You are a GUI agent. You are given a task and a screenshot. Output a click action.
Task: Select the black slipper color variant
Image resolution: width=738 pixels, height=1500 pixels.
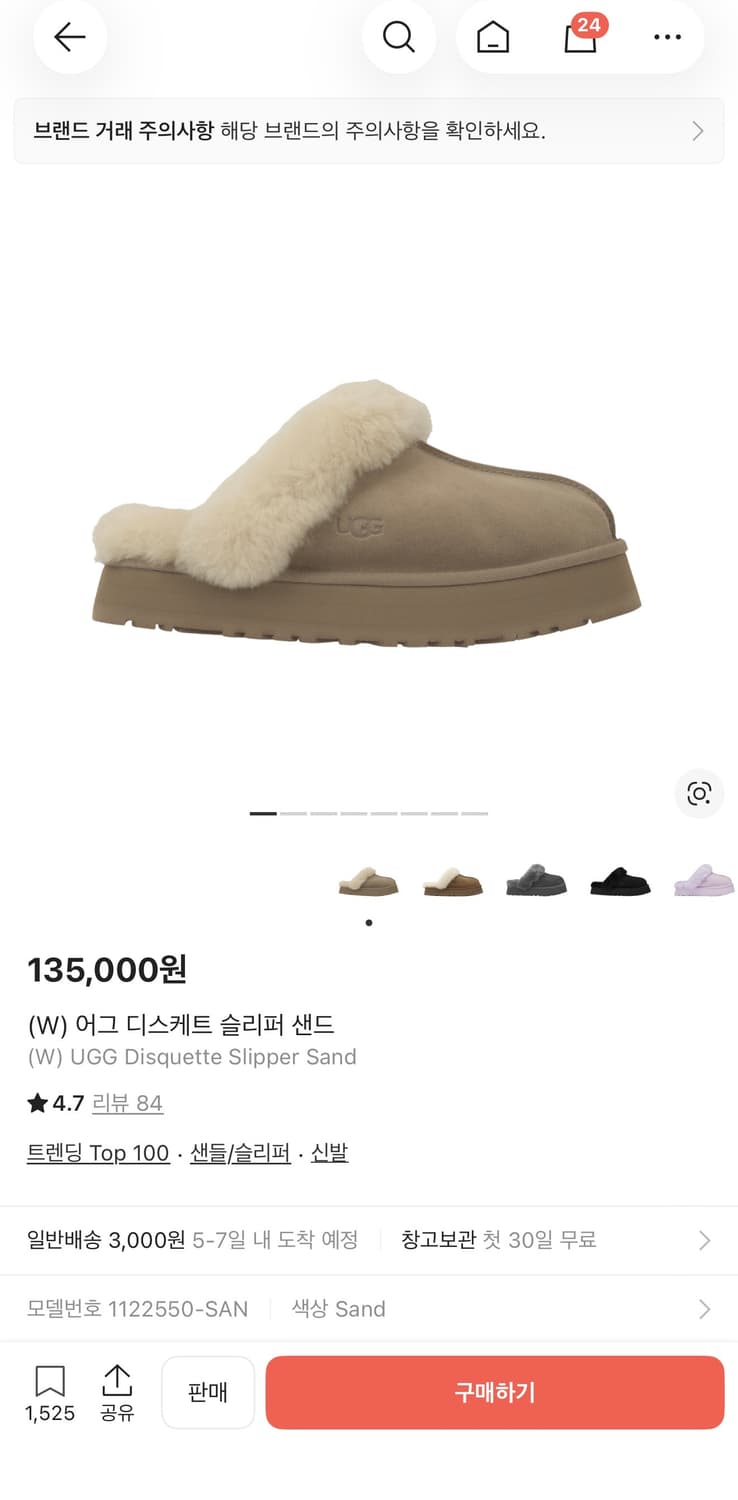point(620,880)
